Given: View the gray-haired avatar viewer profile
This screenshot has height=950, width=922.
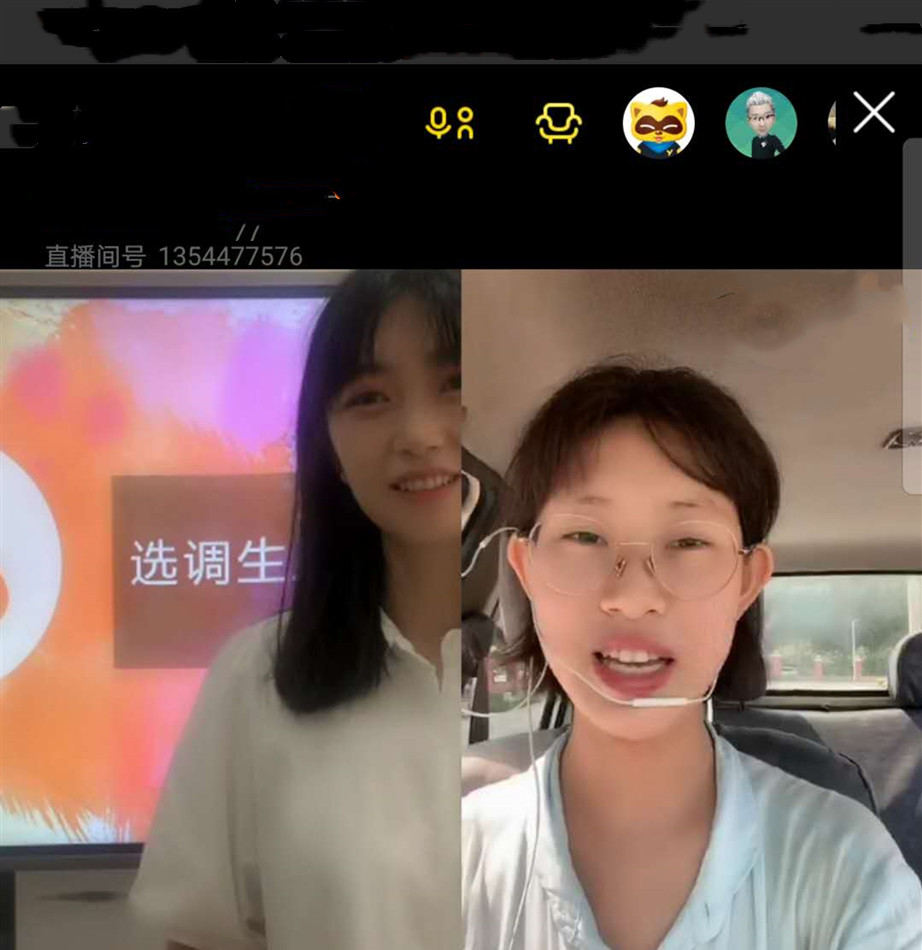Looking at the screenshot, I should click(760, 123).
